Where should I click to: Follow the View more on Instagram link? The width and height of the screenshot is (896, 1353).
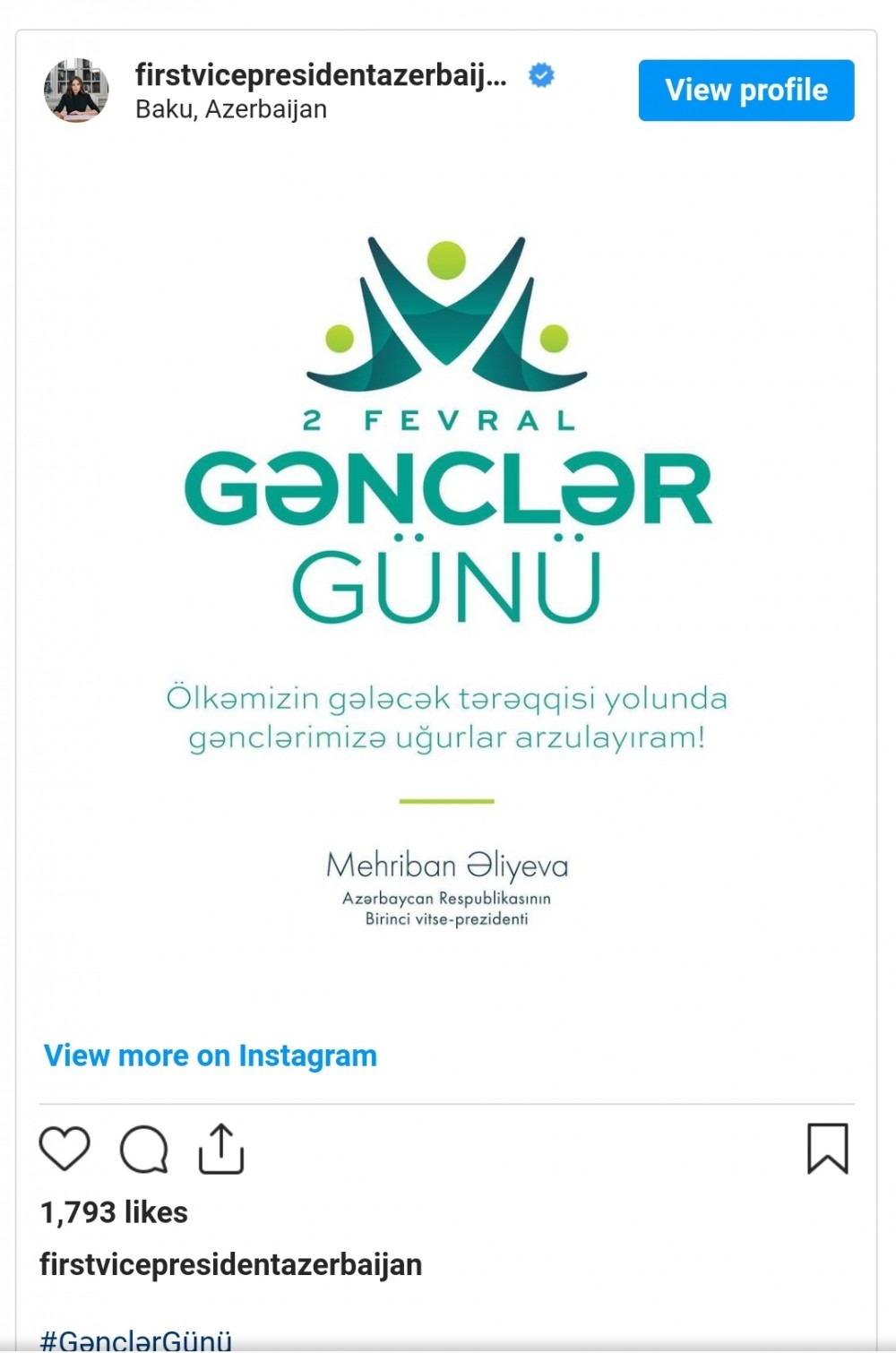point(211,1056)
